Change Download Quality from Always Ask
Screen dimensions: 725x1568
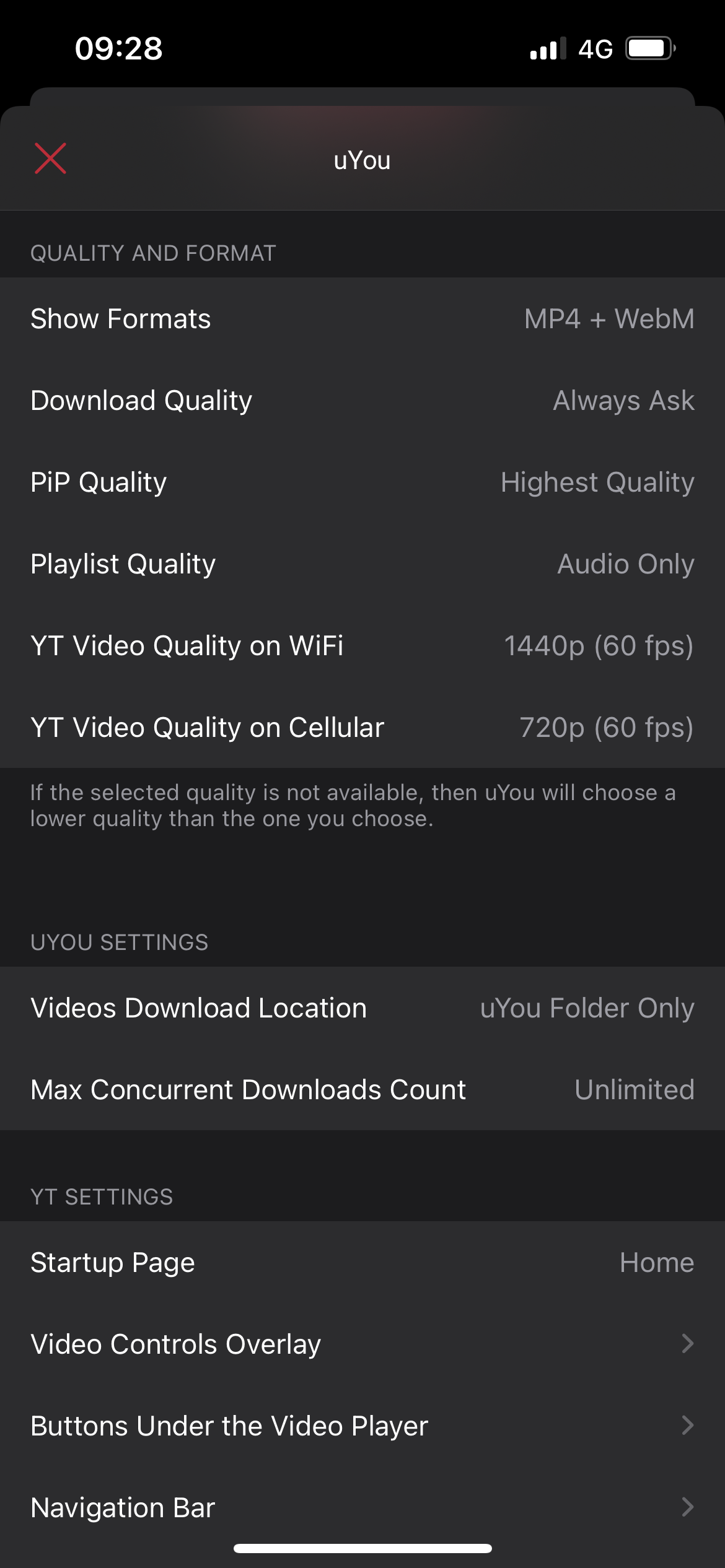(362, 400)
